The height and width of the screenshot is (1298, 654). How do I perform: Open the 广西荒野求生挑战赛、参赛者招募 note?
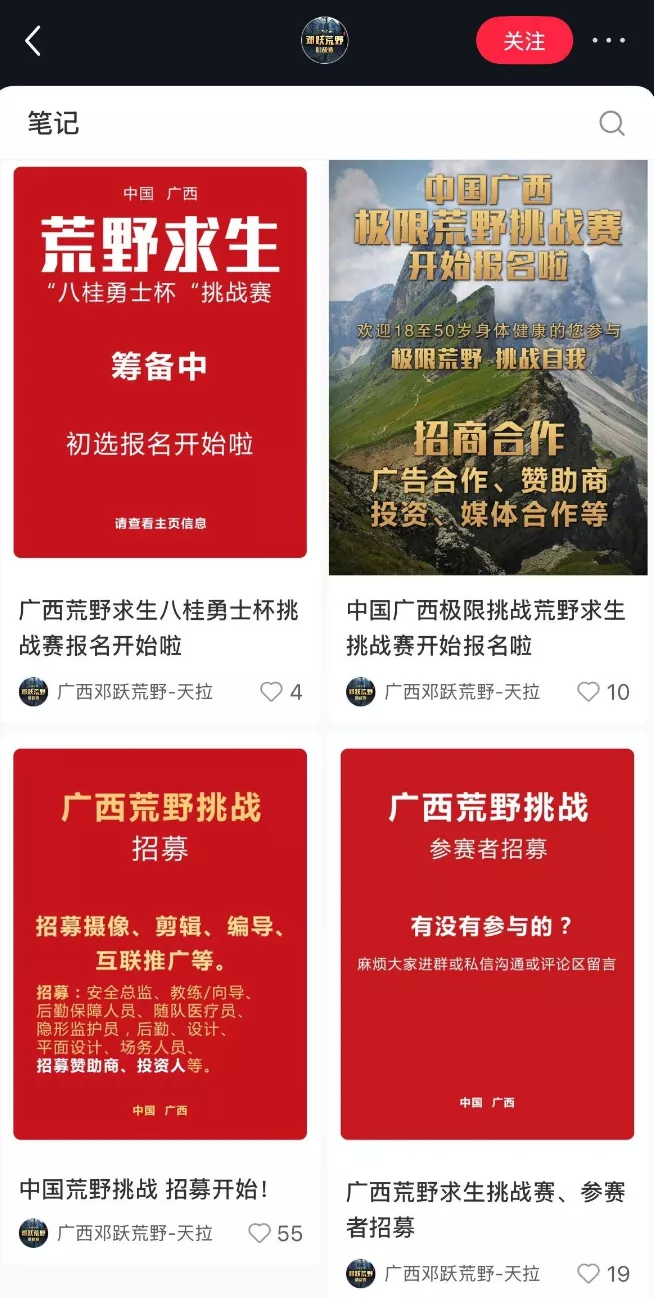[x=487, y=943]
